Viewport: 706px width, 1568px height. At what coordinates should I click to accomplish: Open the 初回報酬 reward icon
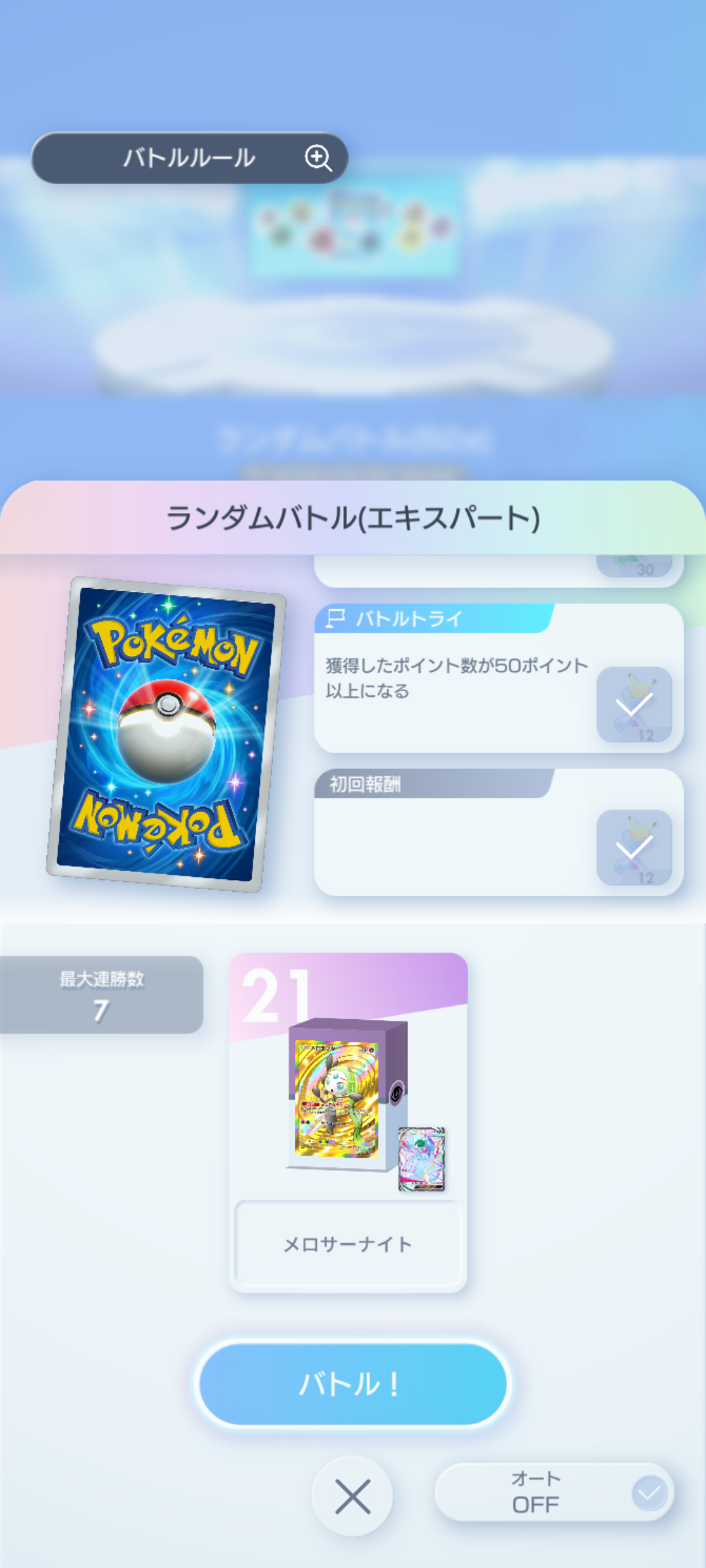point(634,847)
